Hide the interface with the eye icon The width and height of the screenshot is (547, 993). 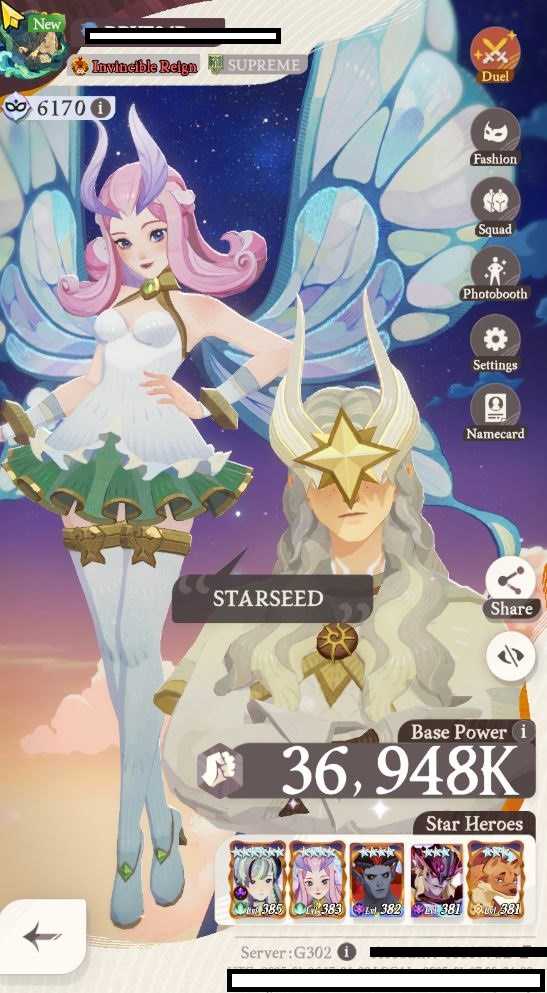pyautogui.click(x=510, y=656)
